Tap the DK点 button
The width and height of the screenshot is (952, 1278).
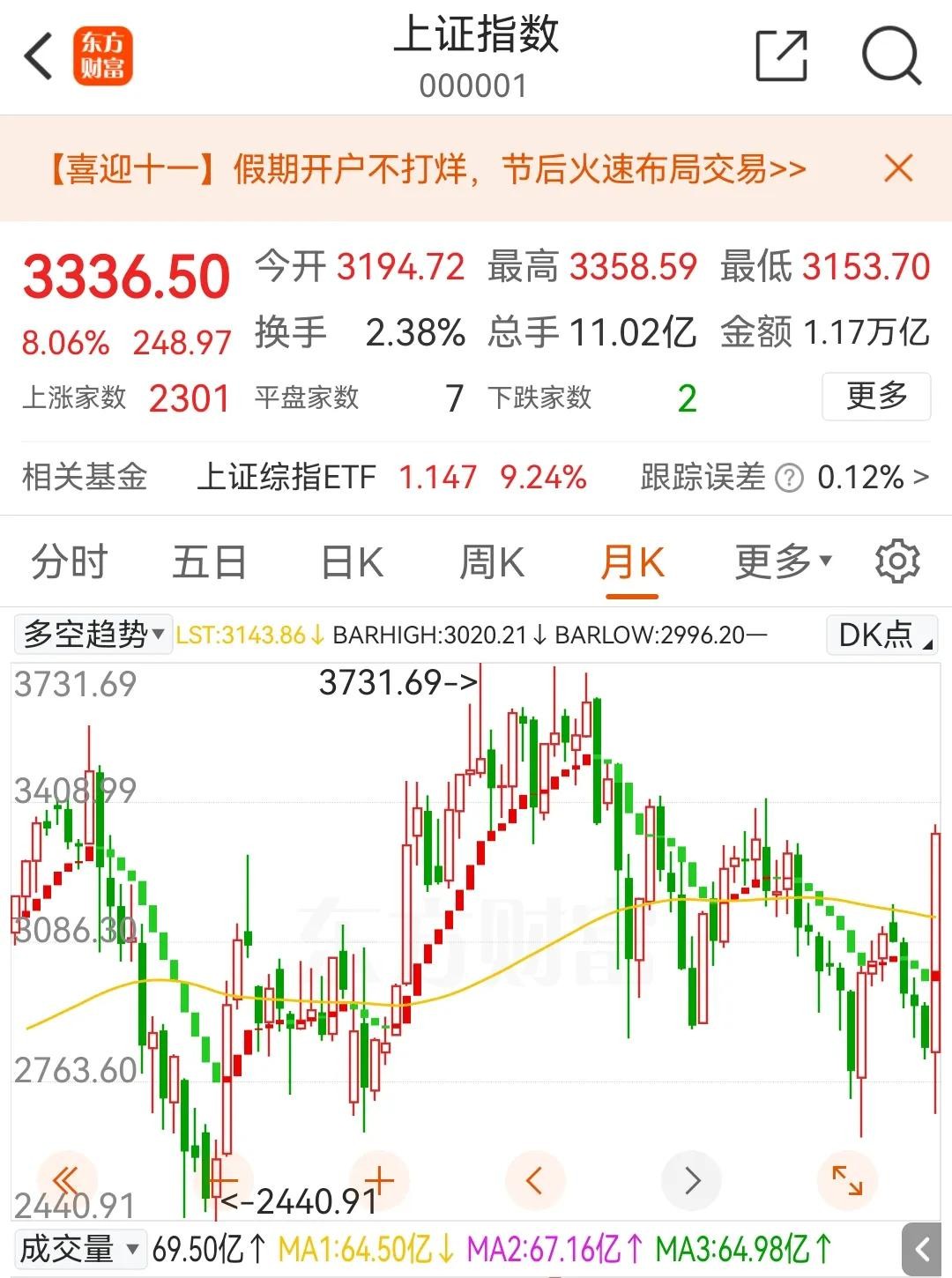[x=881, y=635]
